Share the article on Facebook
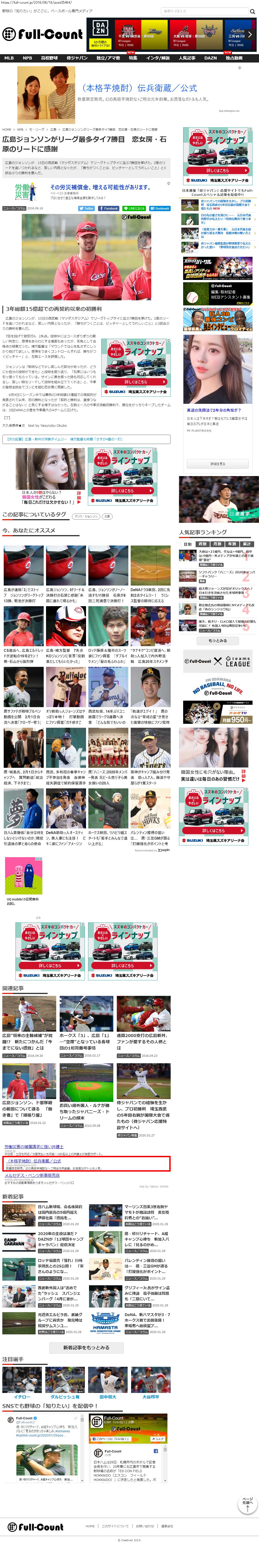Viewport: 259px width, 1568px height. tap(108, 208)
